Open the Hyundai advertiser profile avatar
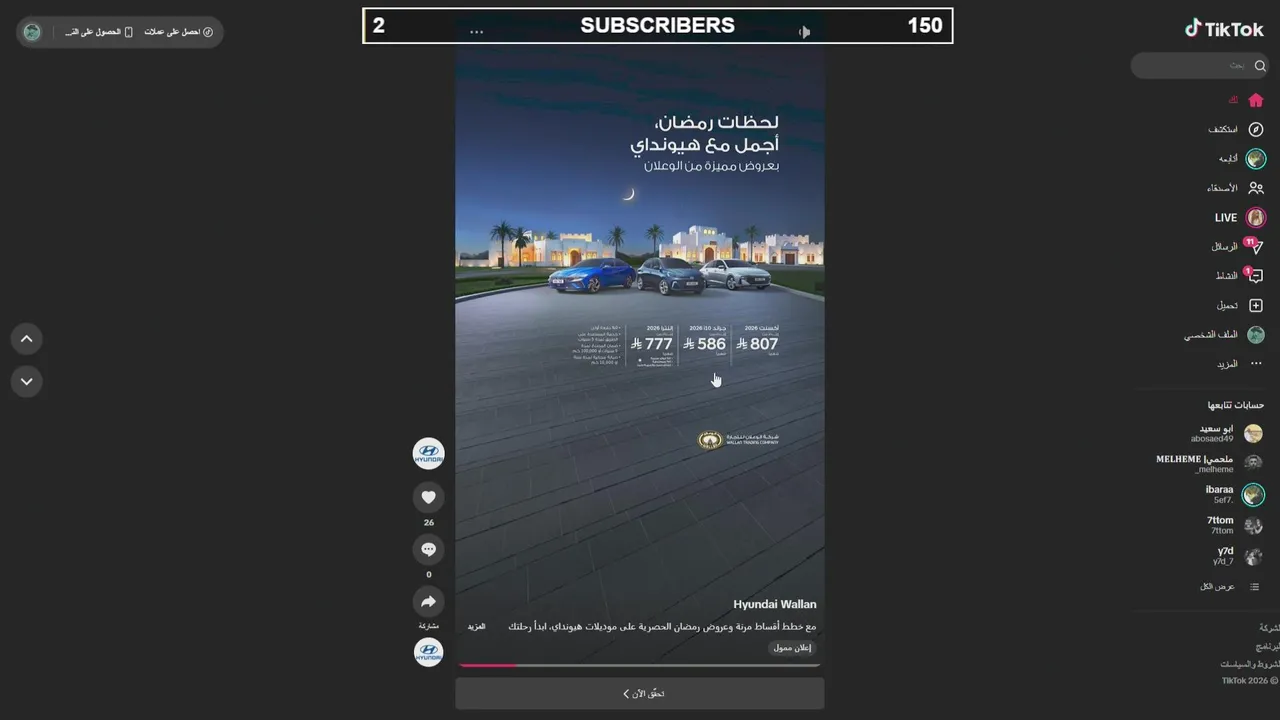The image size is (1280, 720). (428, 454)
